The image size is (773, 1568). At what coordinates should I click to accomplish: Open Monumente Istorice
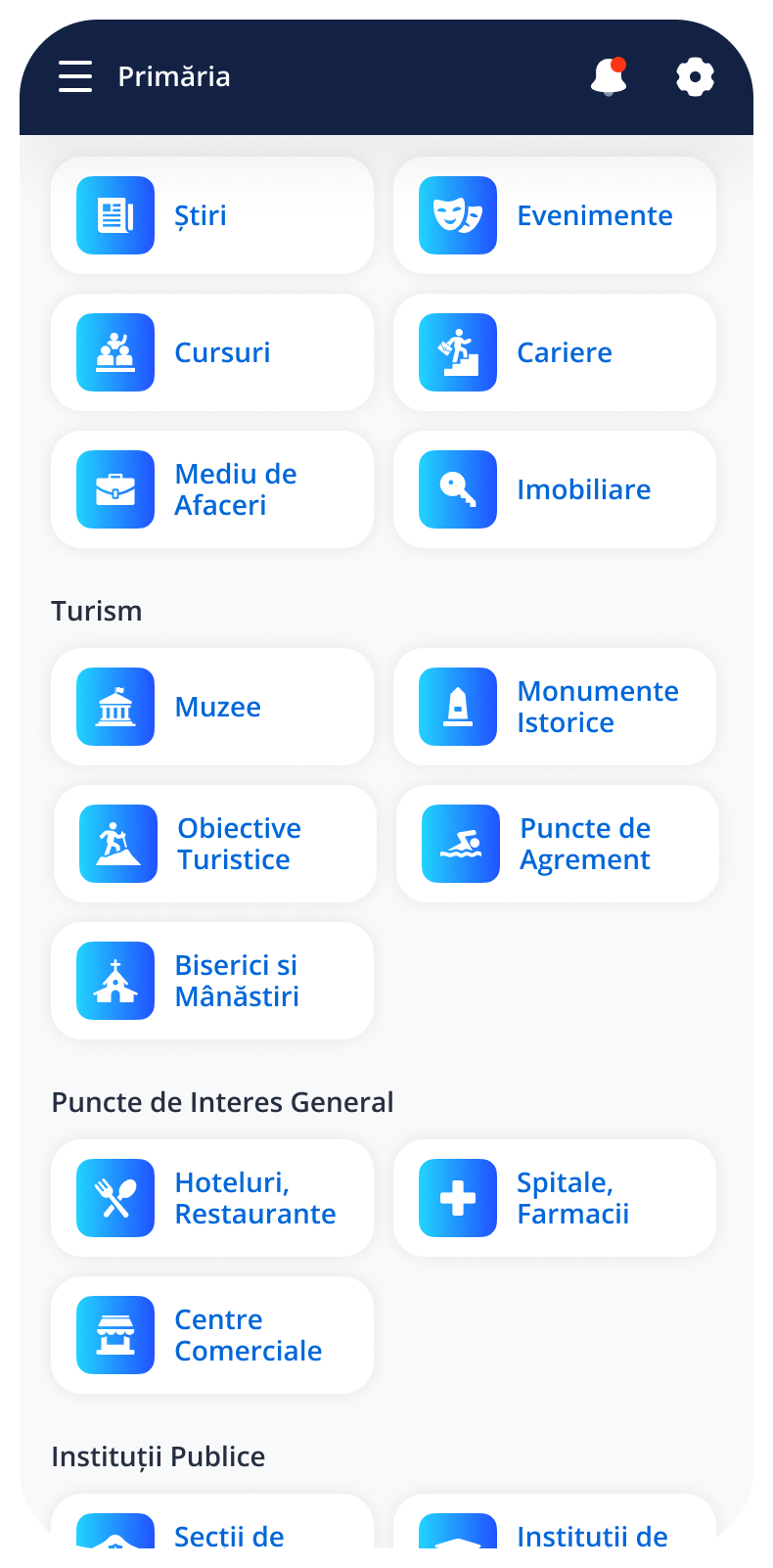pyautogui.click(x=555, y=707)
